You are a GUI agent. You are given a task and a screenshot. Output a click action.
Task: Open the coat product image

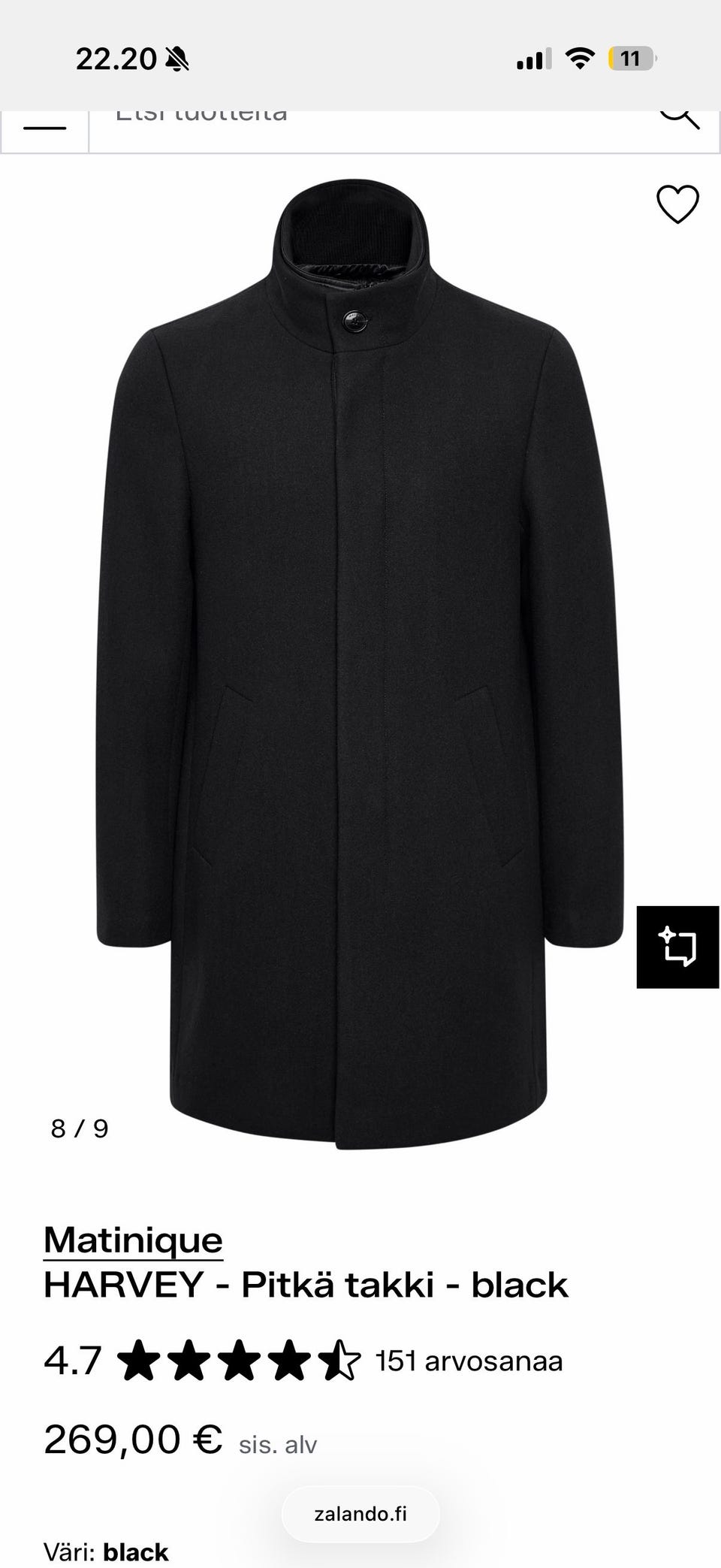coord(360,665)
